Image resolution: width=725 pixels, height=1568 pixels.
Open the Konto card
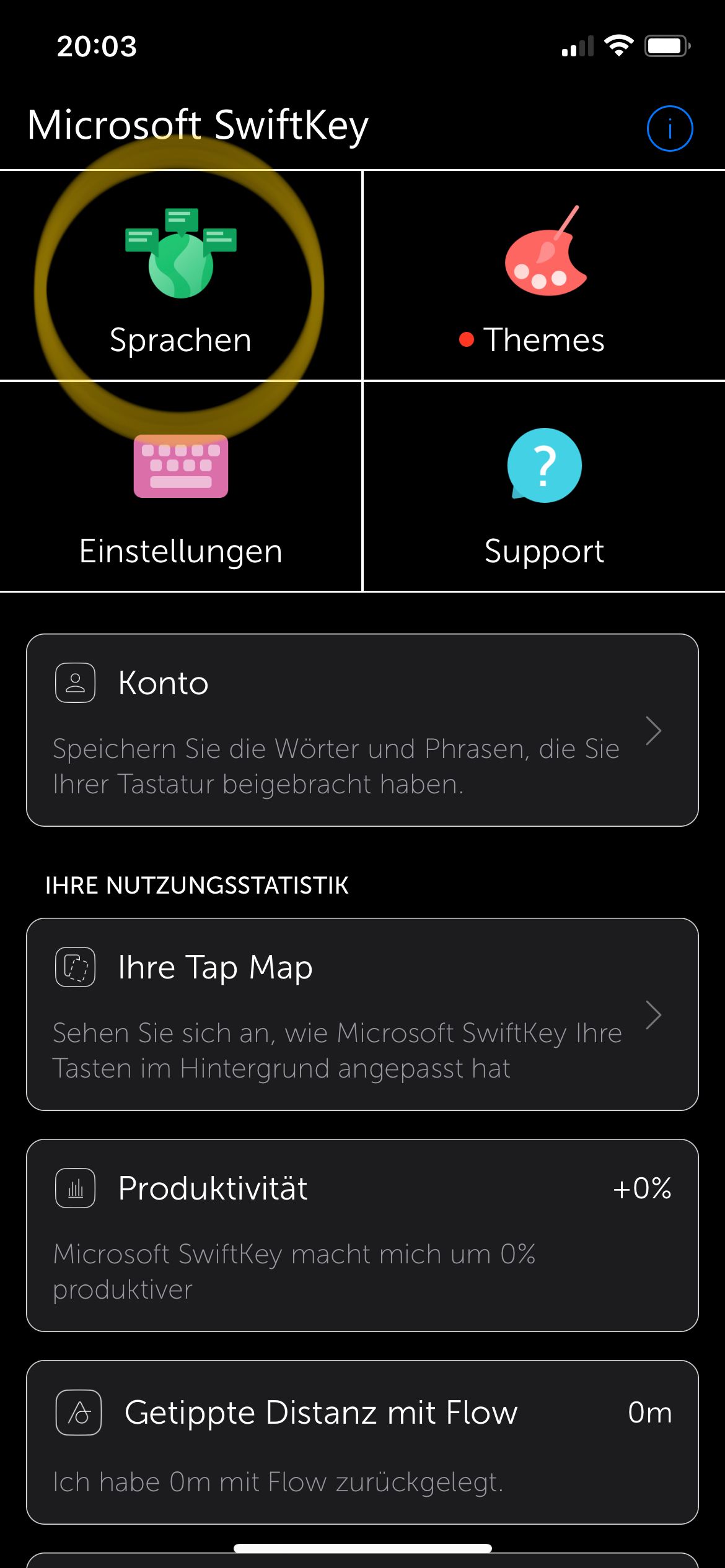(x=362, y=730)
